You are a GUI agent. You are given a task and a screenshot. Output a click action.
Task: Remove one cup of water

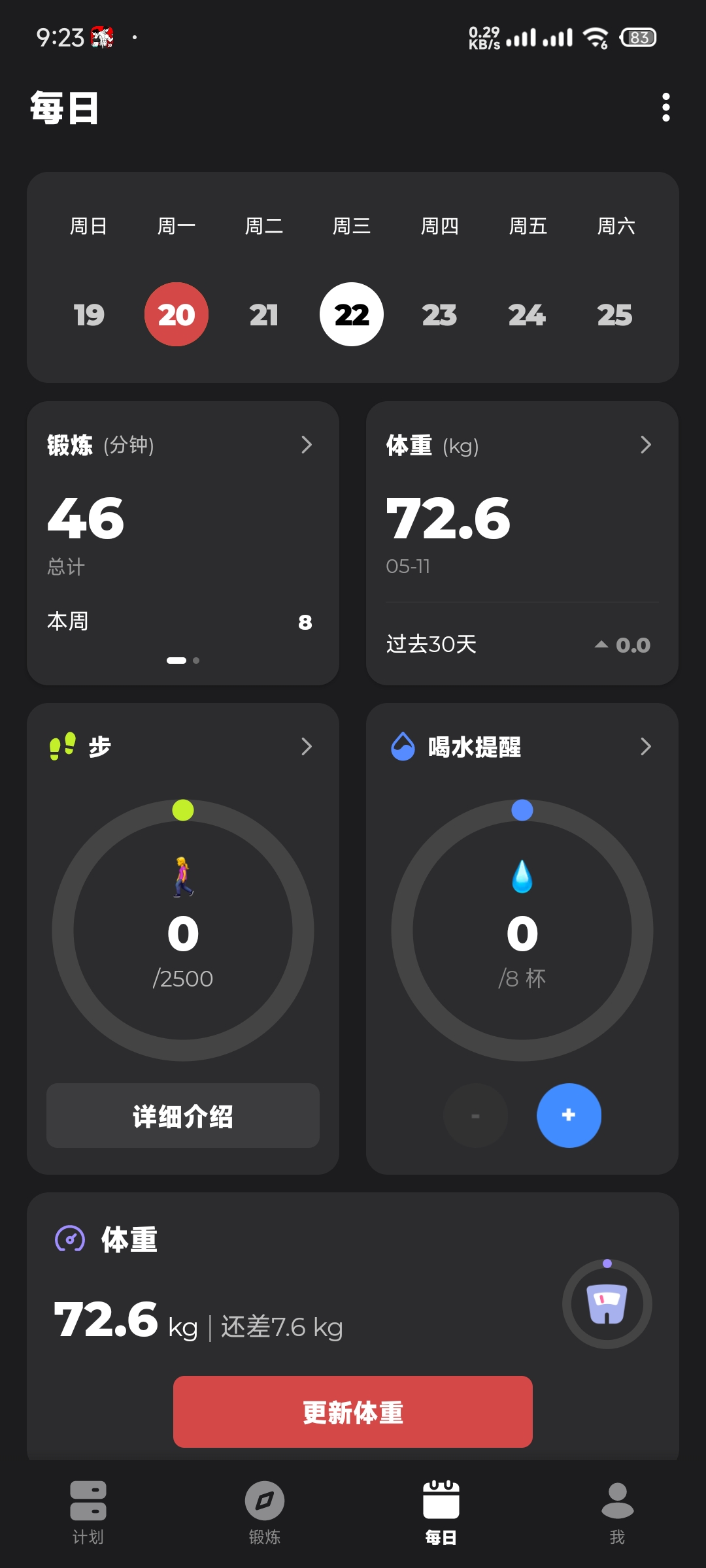[x=475, y=1115]
